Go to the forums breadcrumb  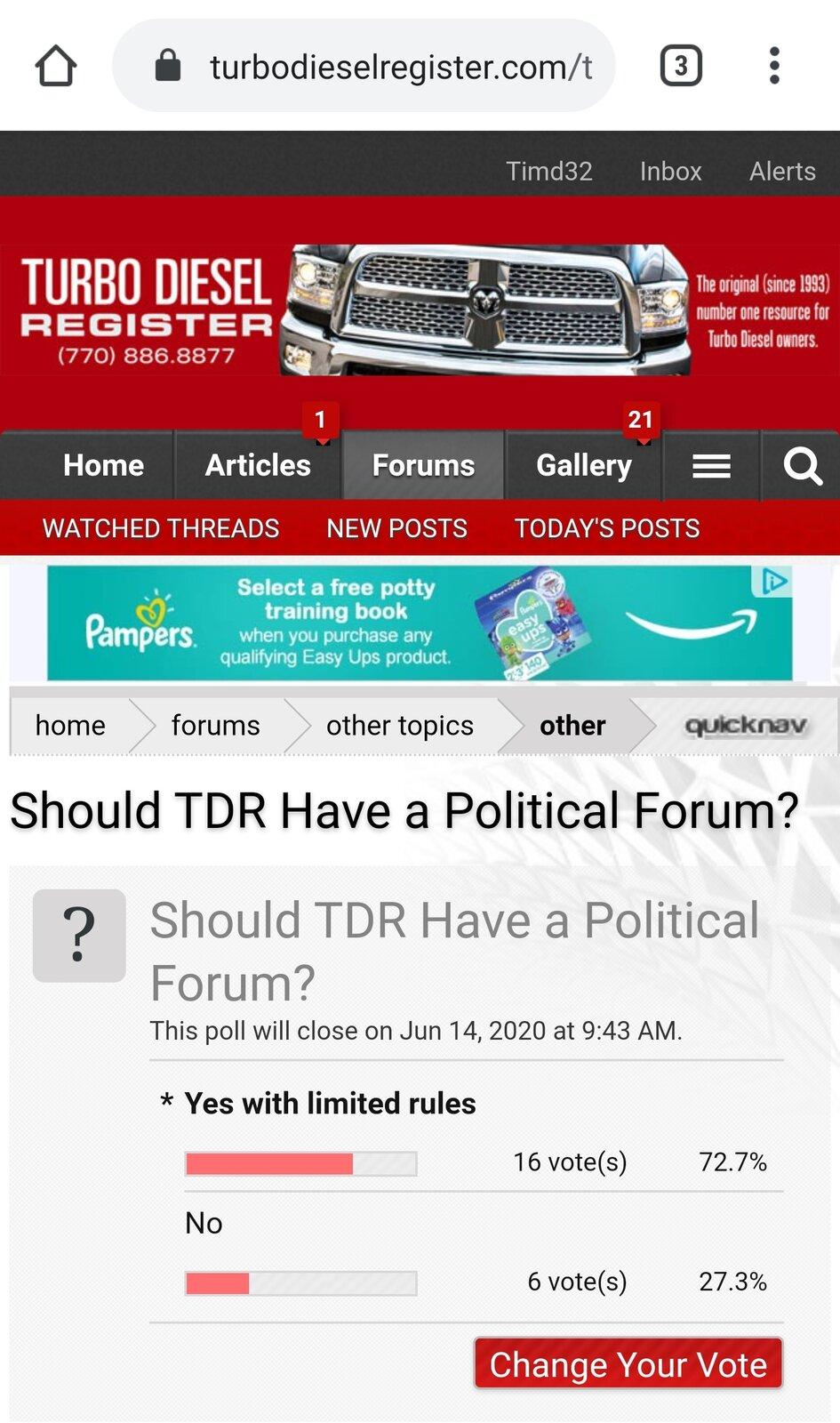pyautogui.click(x=215, y=726)
